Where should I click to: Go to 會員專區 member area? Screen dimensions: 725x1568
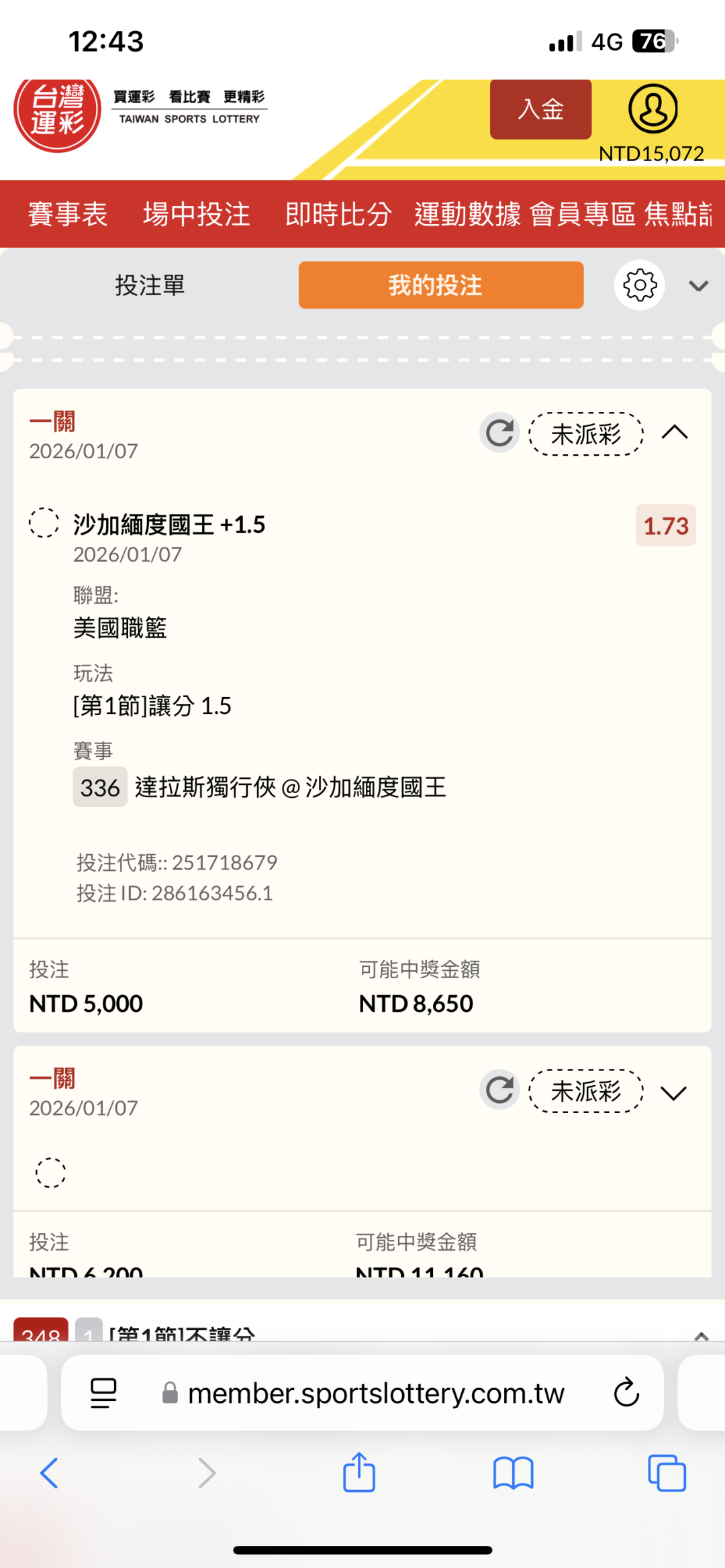click(x=583, y=215)
